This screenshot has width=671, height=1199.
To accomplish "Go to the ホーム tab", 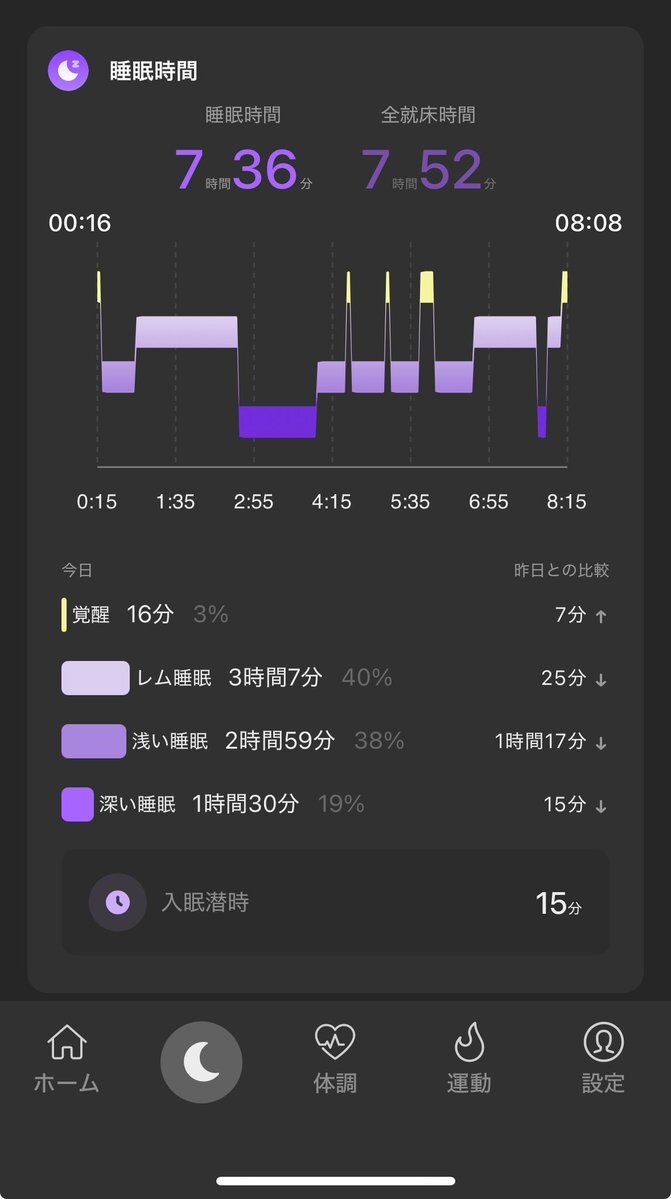I will coord(66,1059).
